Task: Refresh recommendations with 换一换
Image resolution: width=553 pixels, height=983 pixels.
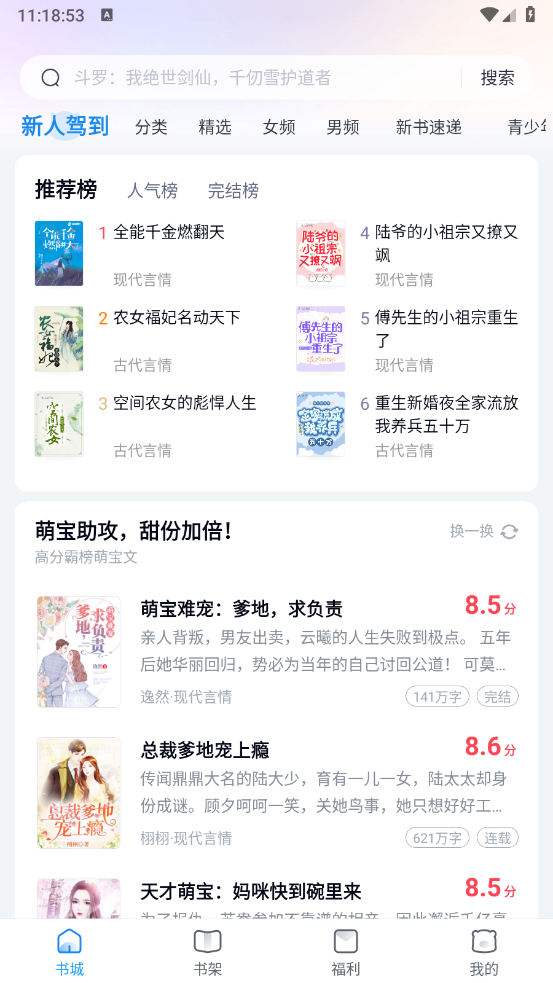Action: coord(483,532)
